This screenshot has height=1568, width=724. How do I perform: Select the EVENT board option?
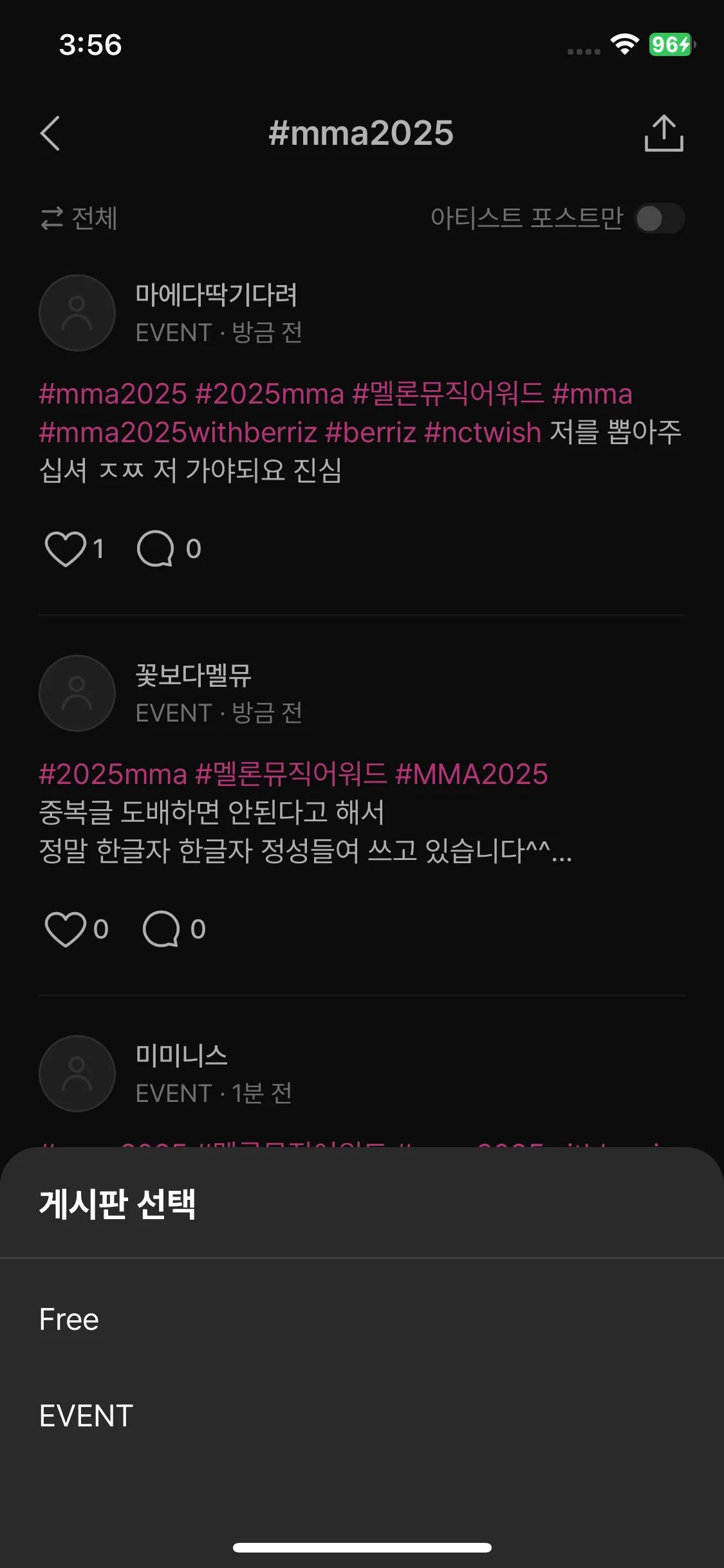point(86,1416)
